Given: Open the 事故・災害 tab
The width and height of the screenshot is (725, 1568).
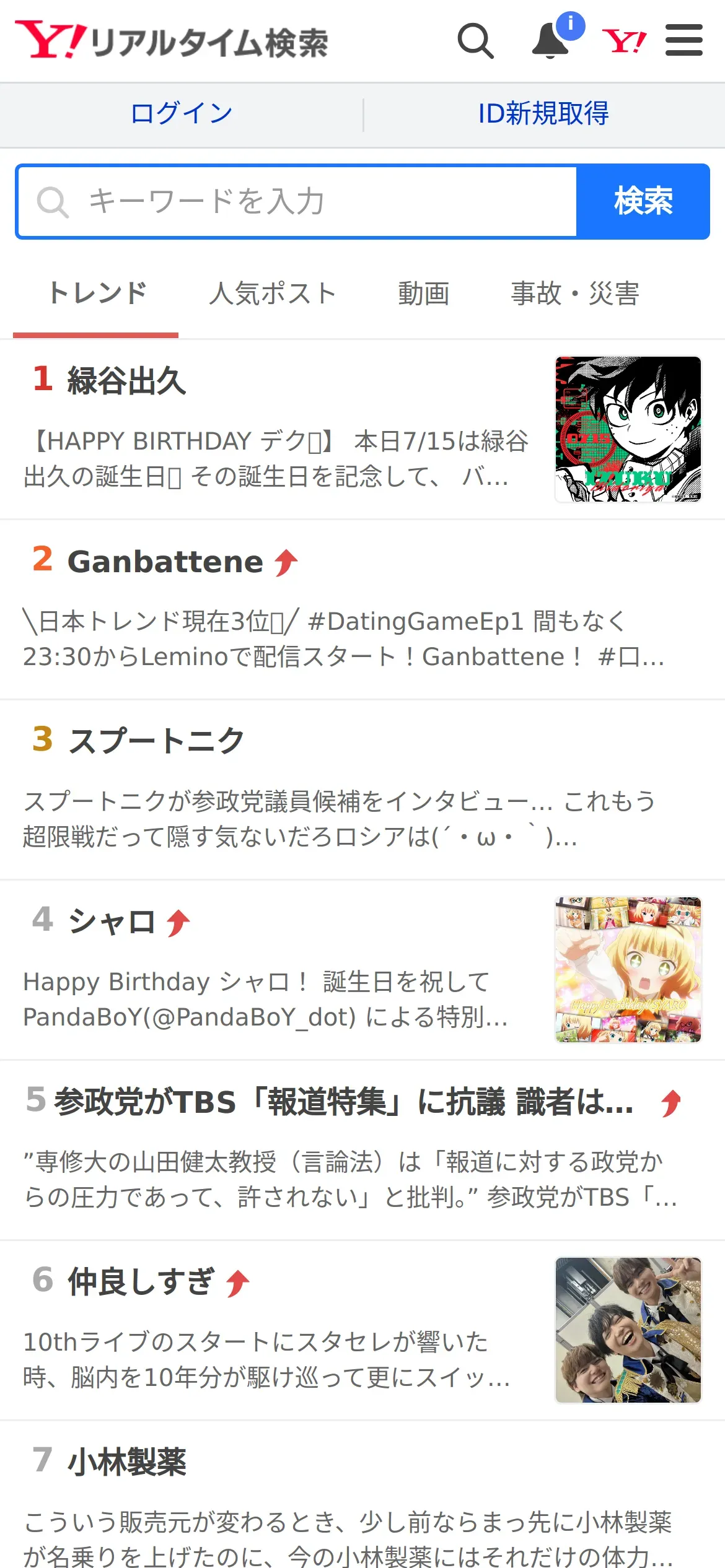Looking at the screenshot, I should [574, 294].
